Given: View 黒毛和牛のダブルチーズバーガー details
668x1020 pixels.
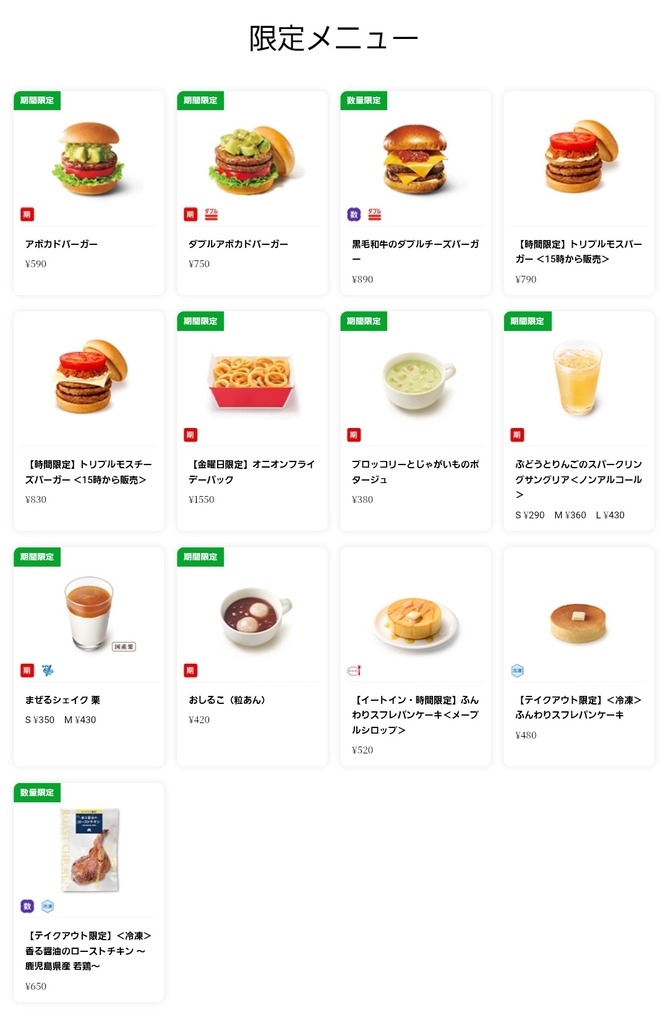Looking at the screenshot, I should [415, 193].
